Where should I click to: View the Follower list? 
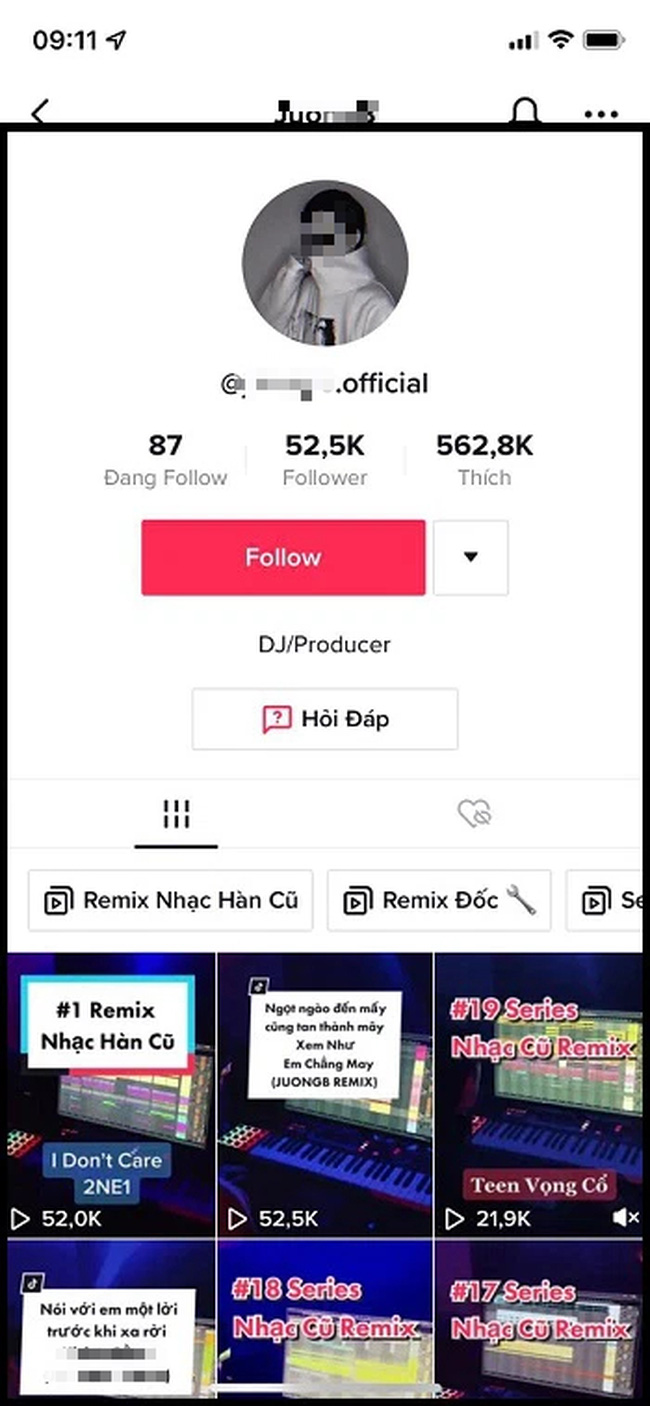[325, 459]
